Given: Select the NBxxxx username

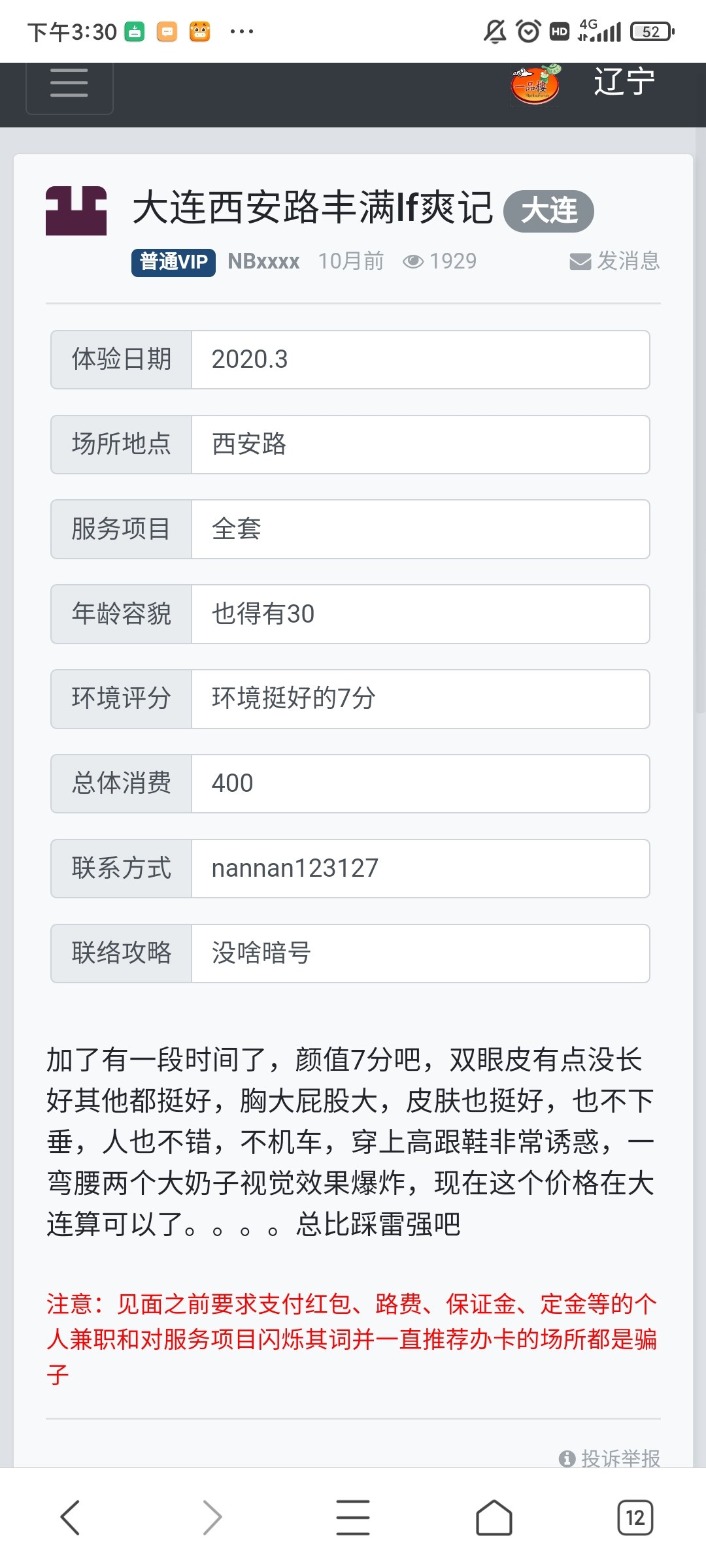Looking at the screenshot, I should [263, 260].
